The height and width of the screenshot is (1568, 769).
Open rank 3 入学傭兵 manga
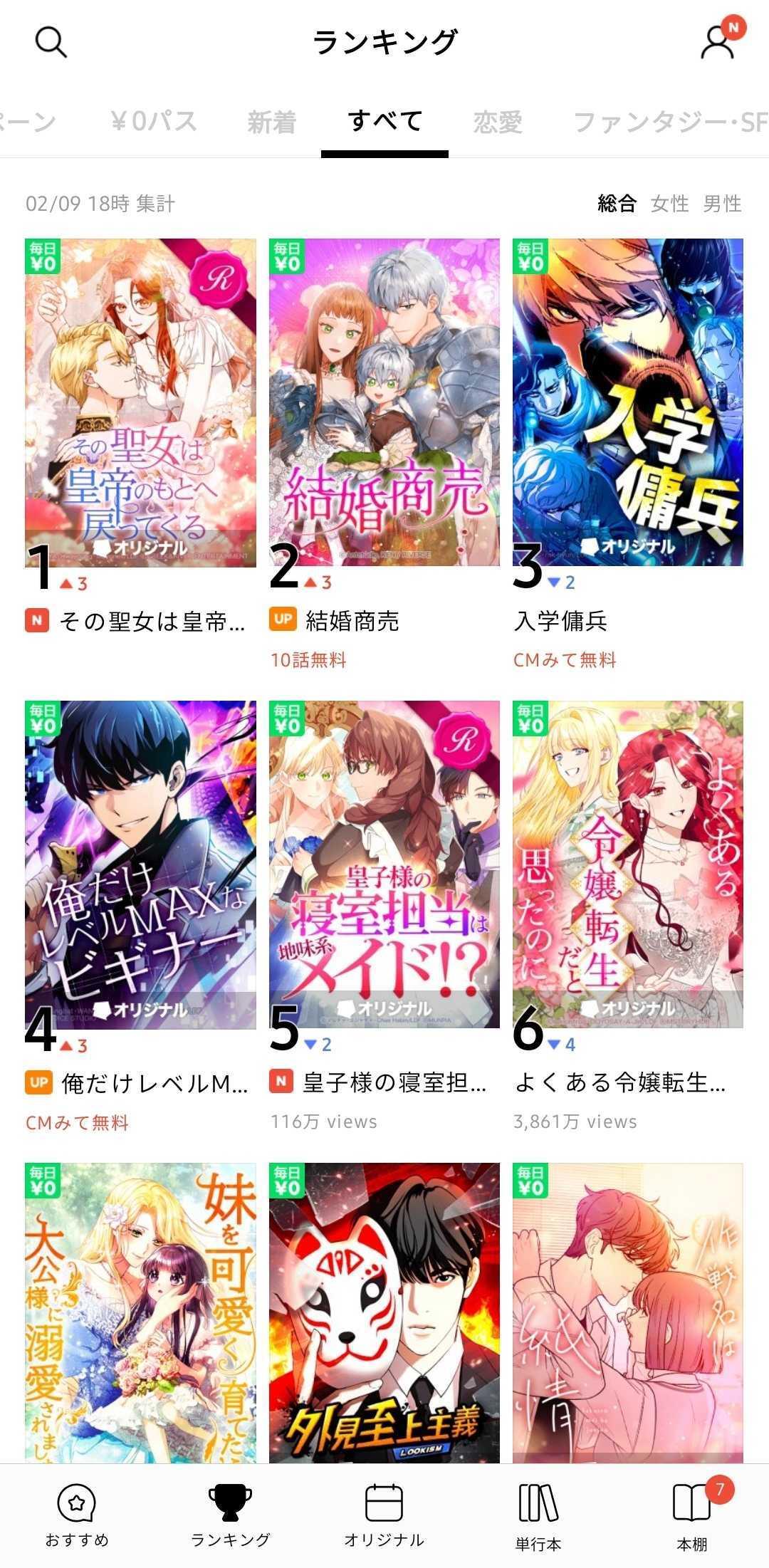[627, 402]
